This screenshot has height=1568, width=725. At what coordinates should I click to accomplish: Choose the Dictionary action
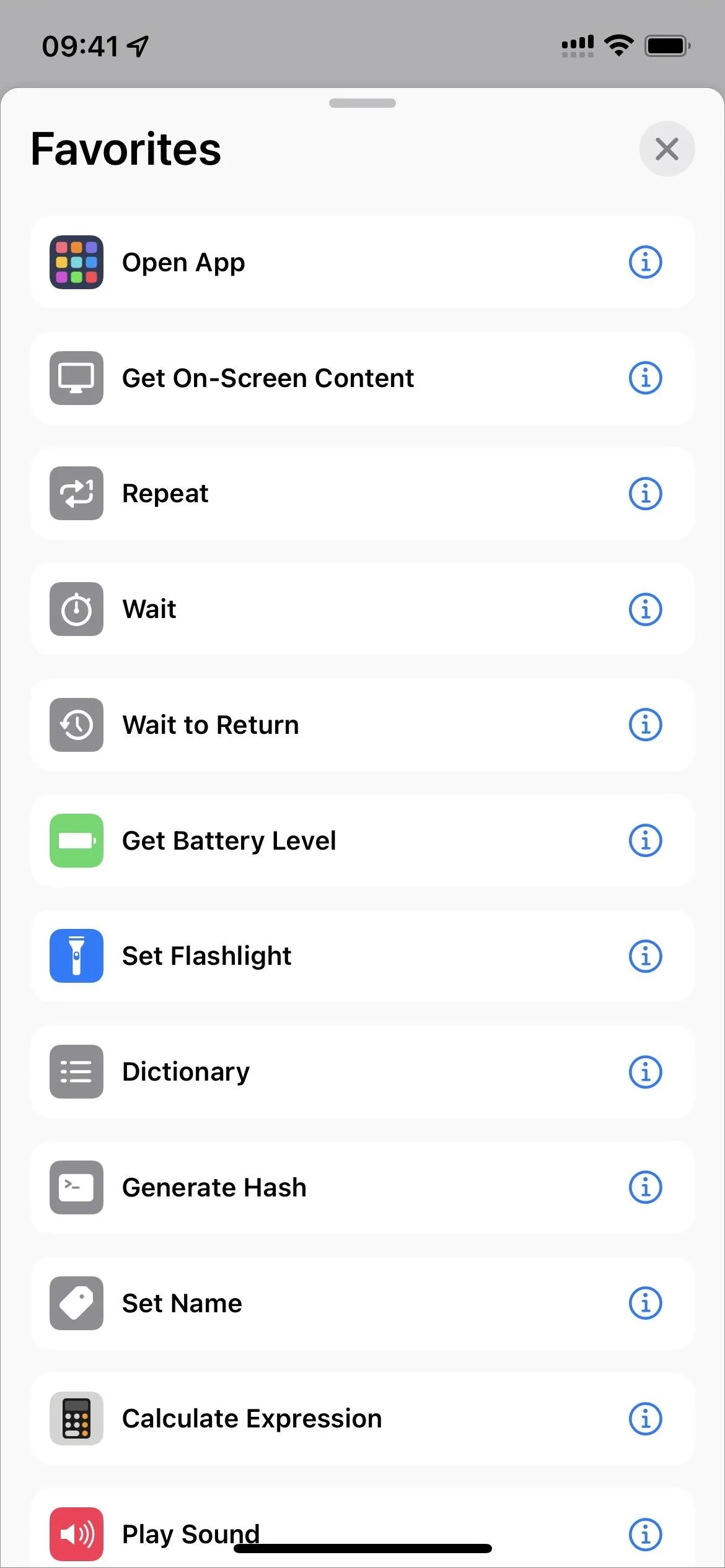(x=362, y=1071)
